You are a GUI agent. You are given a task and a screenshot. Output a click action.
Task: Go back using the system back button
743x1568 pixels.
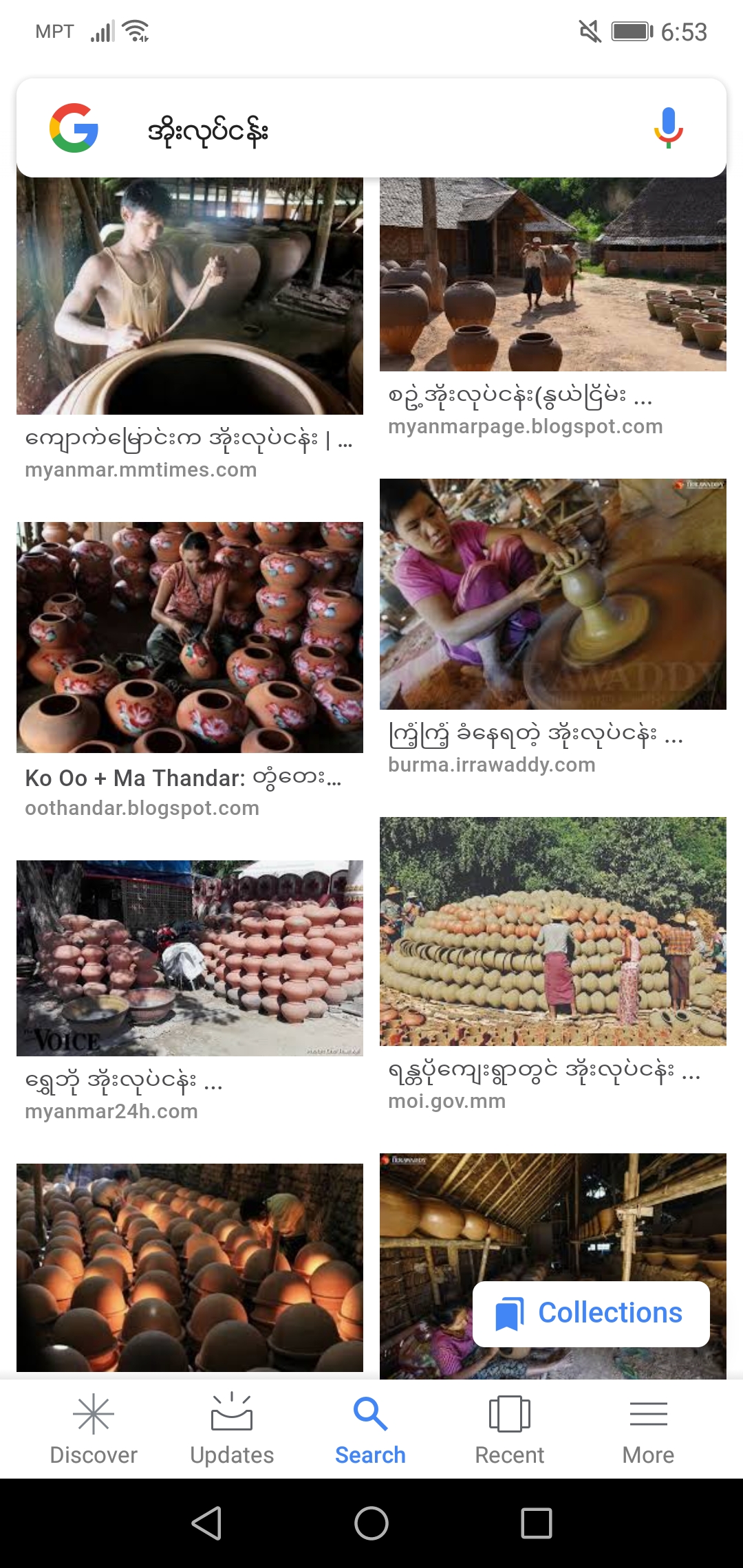click(206, 1523)
